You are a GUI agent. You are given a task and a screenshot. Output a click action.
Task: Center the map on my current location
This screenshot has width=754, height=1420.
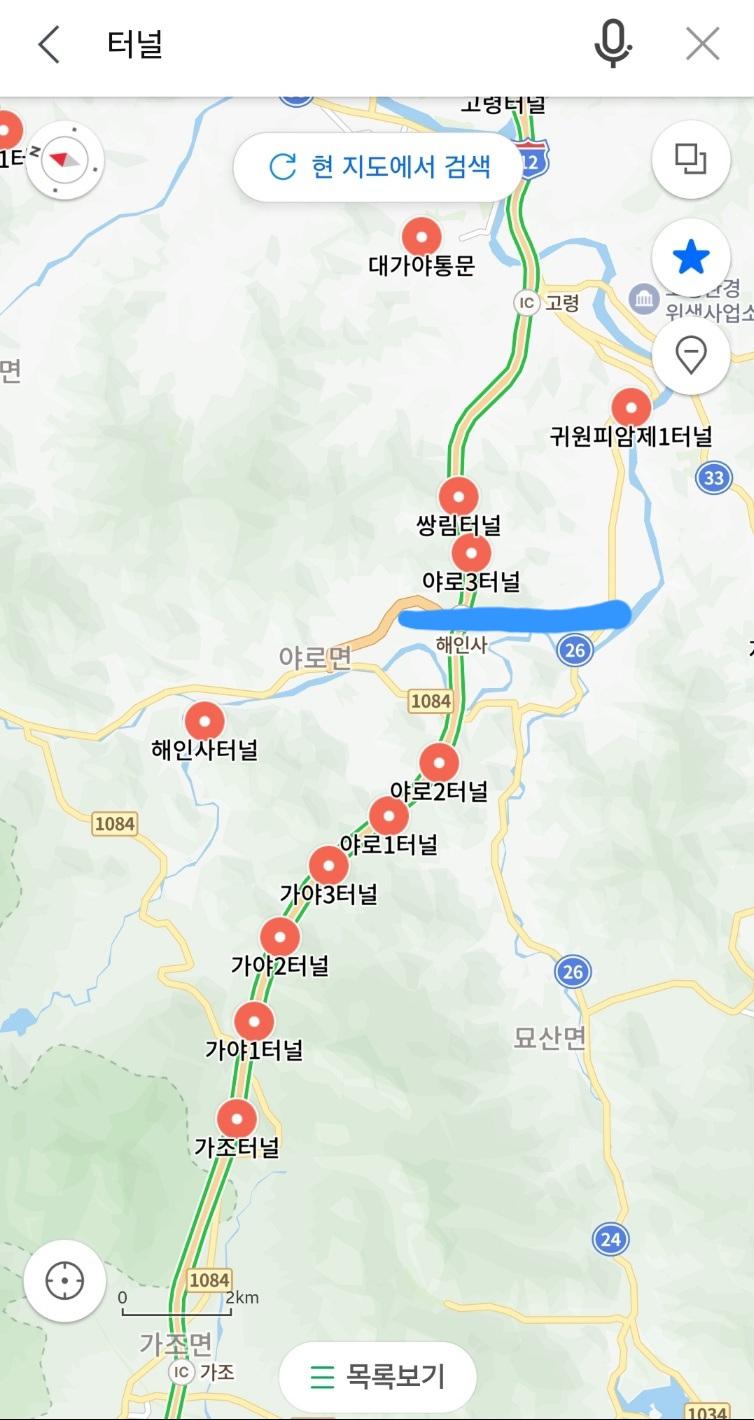(65, 1280)
